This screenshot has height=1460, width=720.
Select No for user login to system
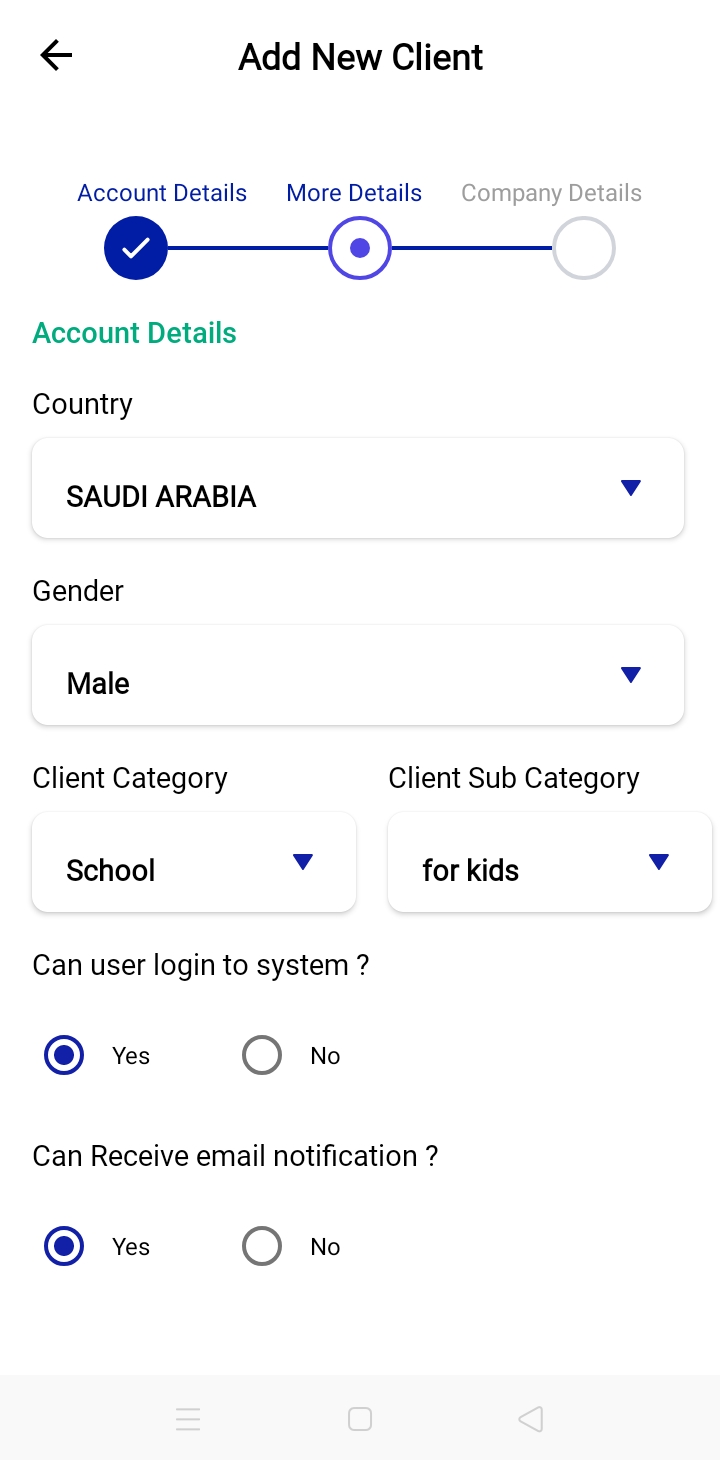click(261, 1054)
